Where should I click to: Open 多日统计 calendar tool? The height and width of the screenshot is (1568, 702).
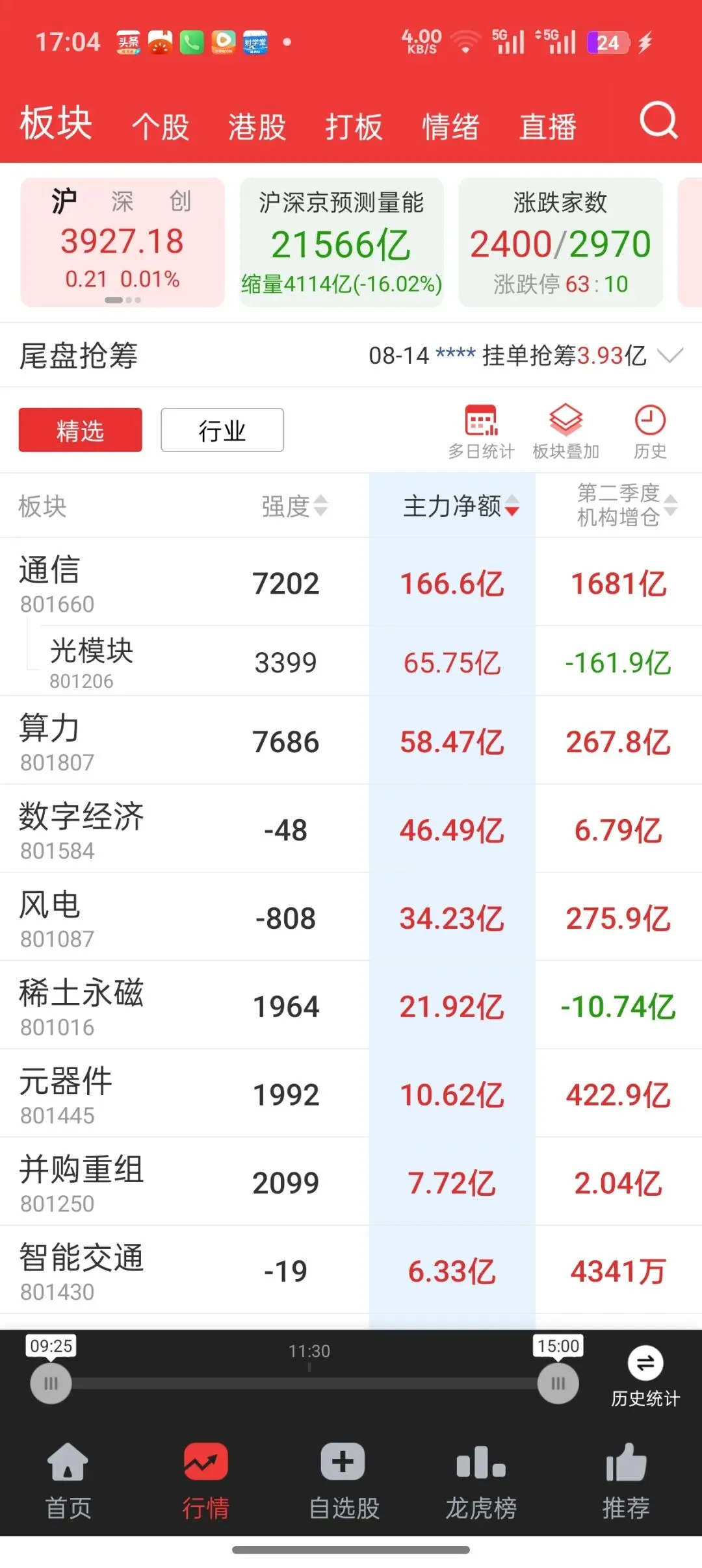481,432
